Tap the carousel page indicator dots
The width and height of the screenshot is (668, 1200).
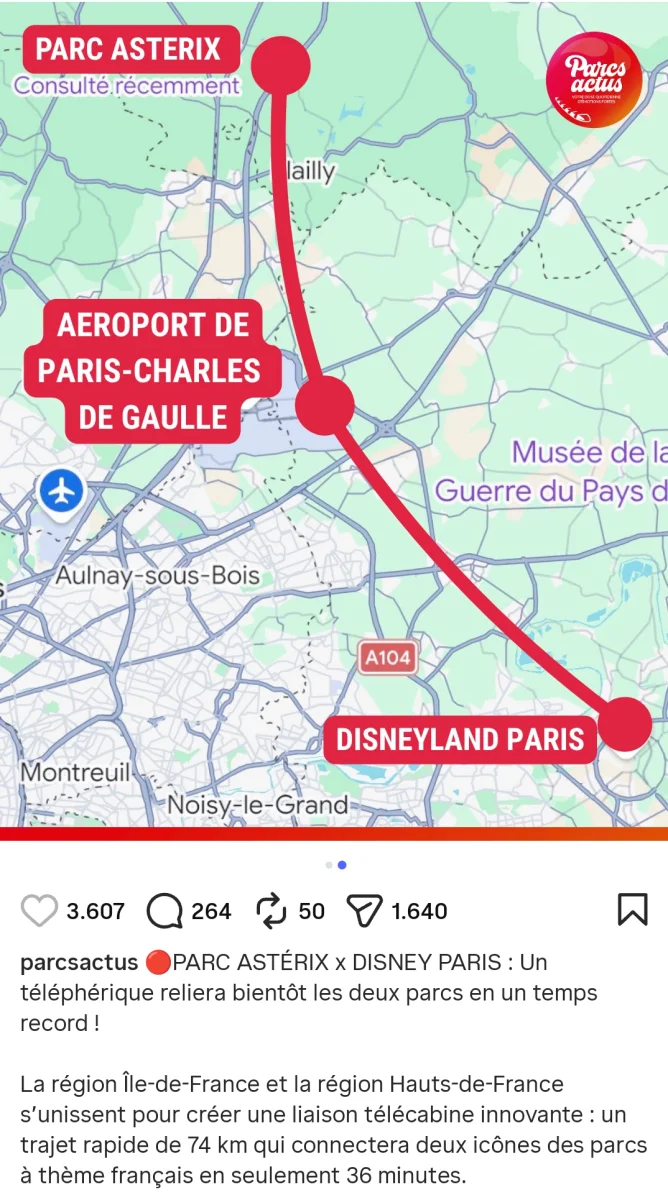point(335,864)
